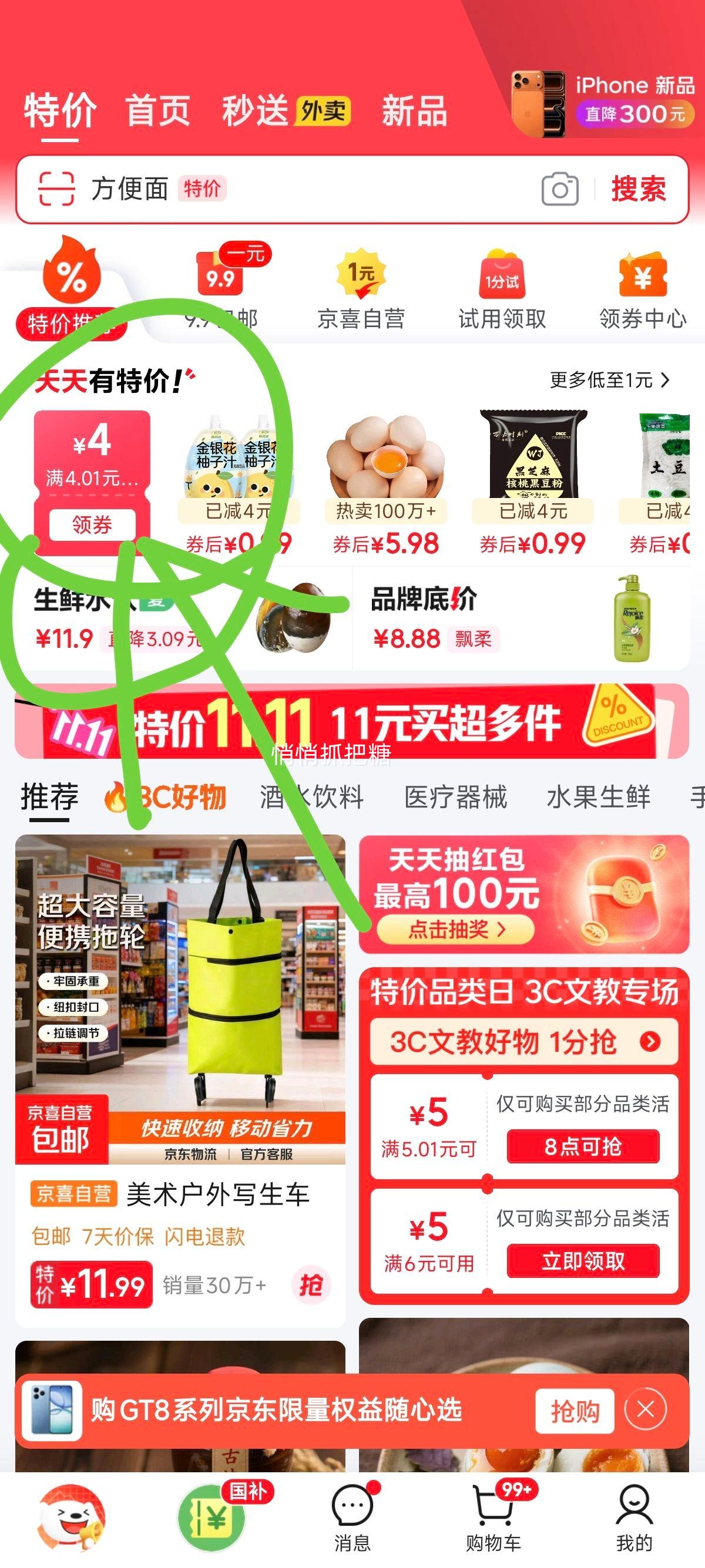Tap the scan icon in the search box
Screen dimensions: 705x1568
[56, 189]
